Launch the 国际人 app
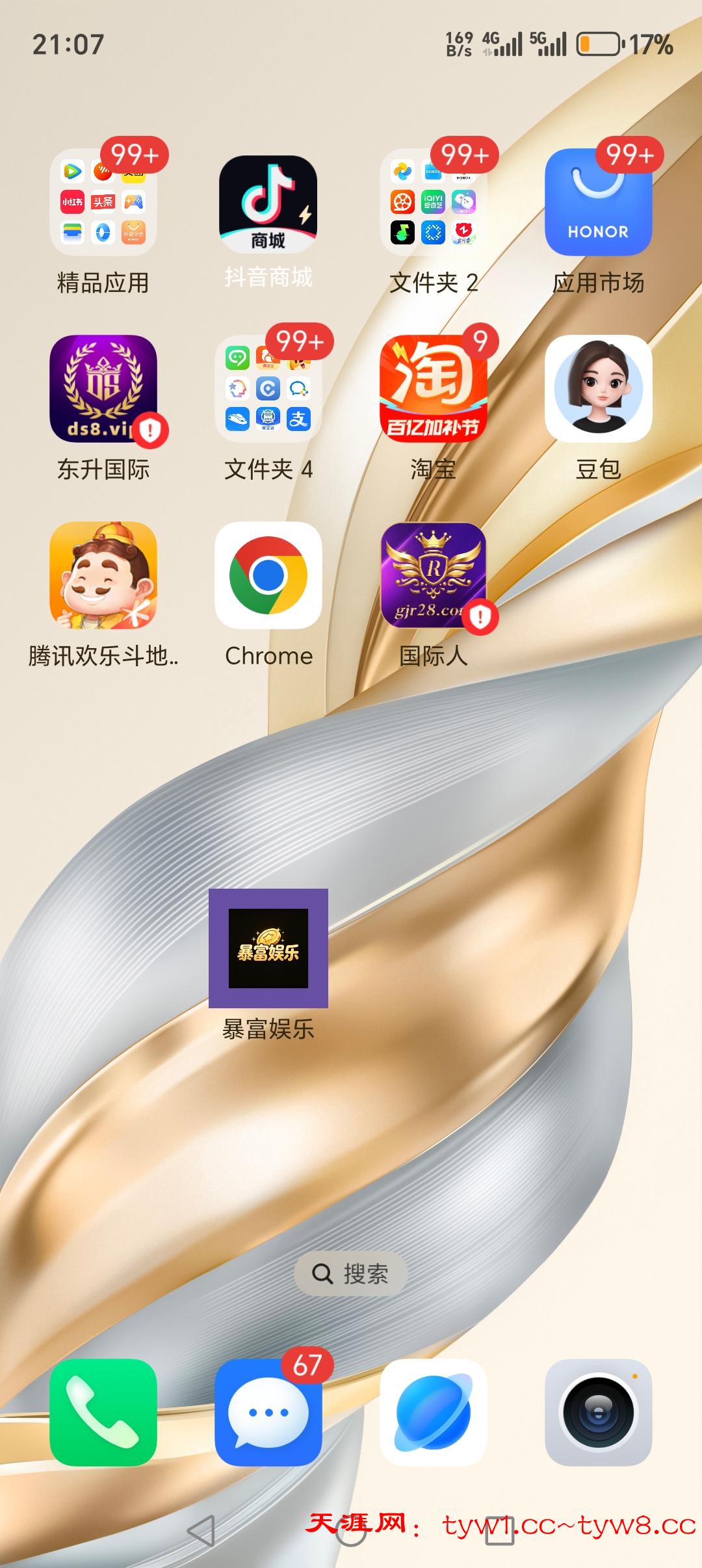 pos(434,575)
